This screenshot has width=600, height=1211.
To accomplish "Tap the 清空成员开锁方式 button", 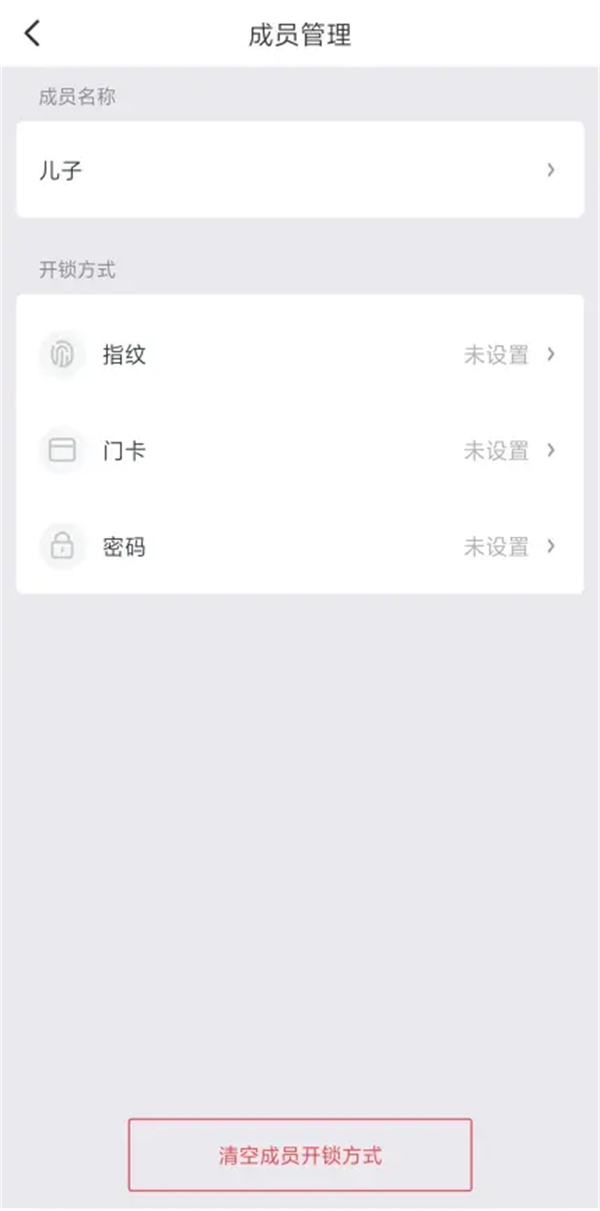I will tap(300, 1155).
